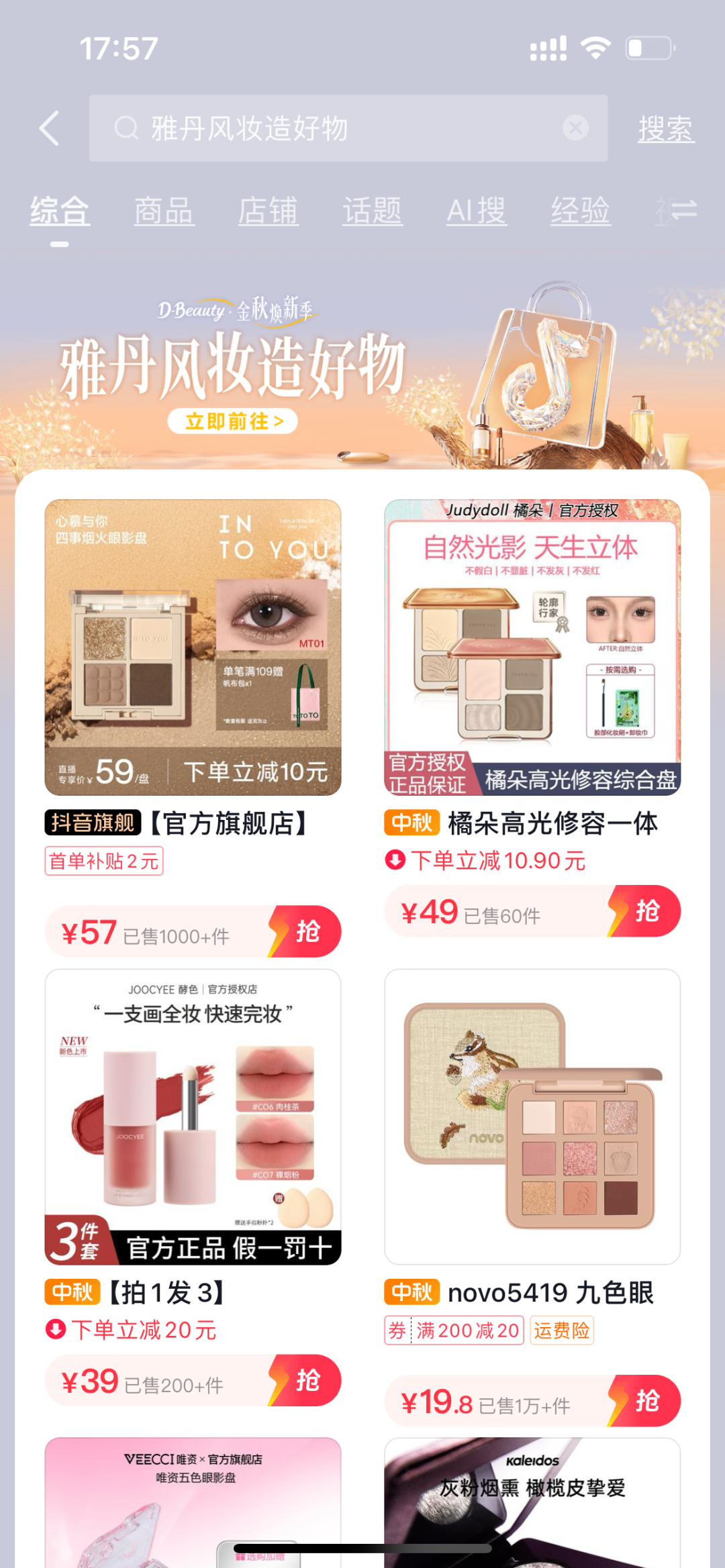Switch to the 店铺 tab
Image resolution: width=725 pixels, height=1568 pixels.
point(268,211)
